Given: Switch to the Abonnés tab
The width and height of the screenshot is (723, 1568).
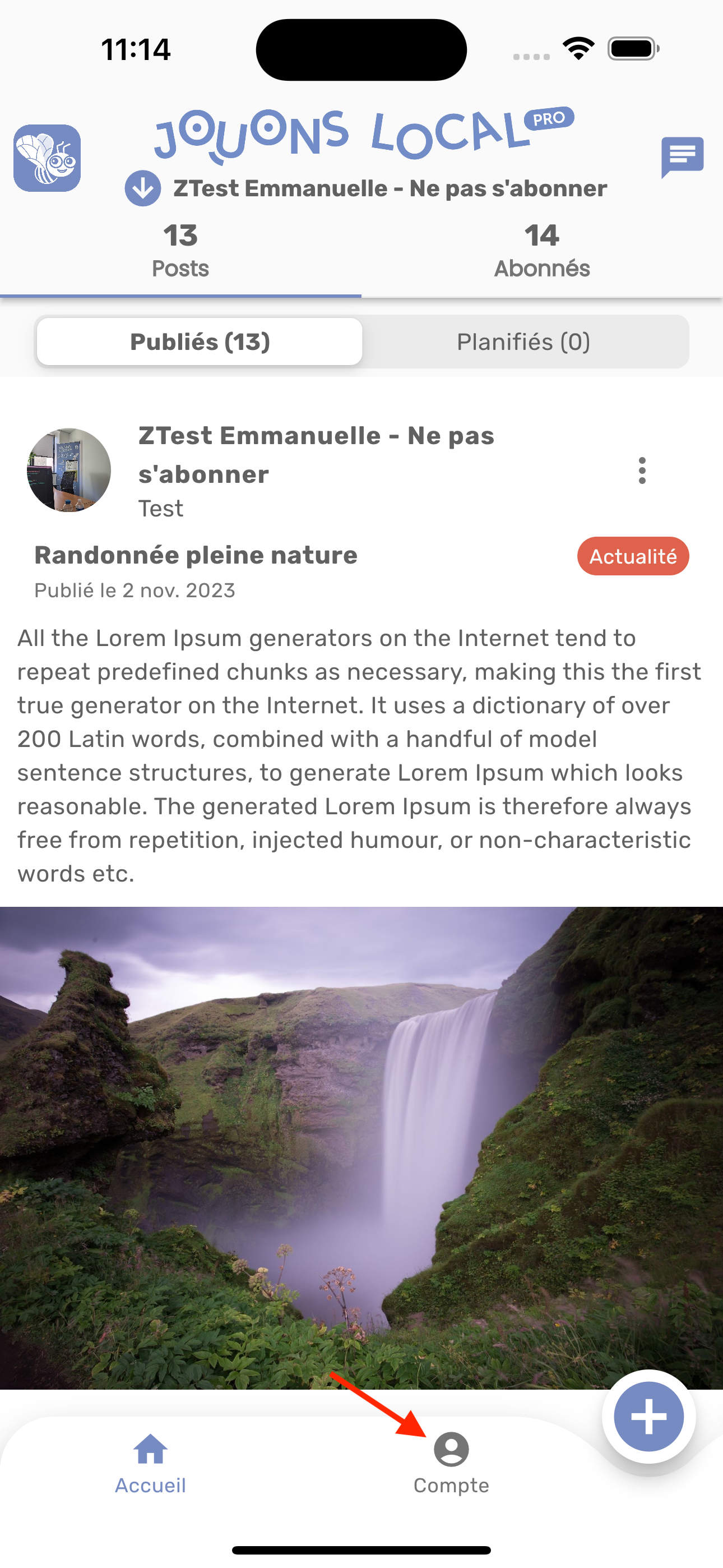Looking at the screenshot, I should [x=541, y=251].
